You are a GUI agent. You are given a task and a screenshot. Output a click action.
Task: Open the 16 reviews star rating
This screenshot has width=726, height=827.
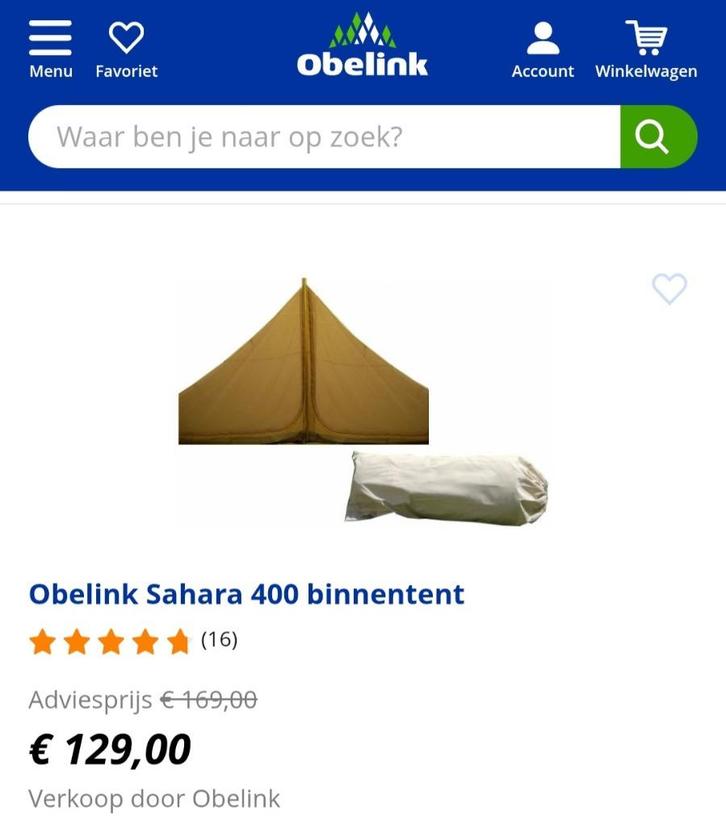point(133,640)
